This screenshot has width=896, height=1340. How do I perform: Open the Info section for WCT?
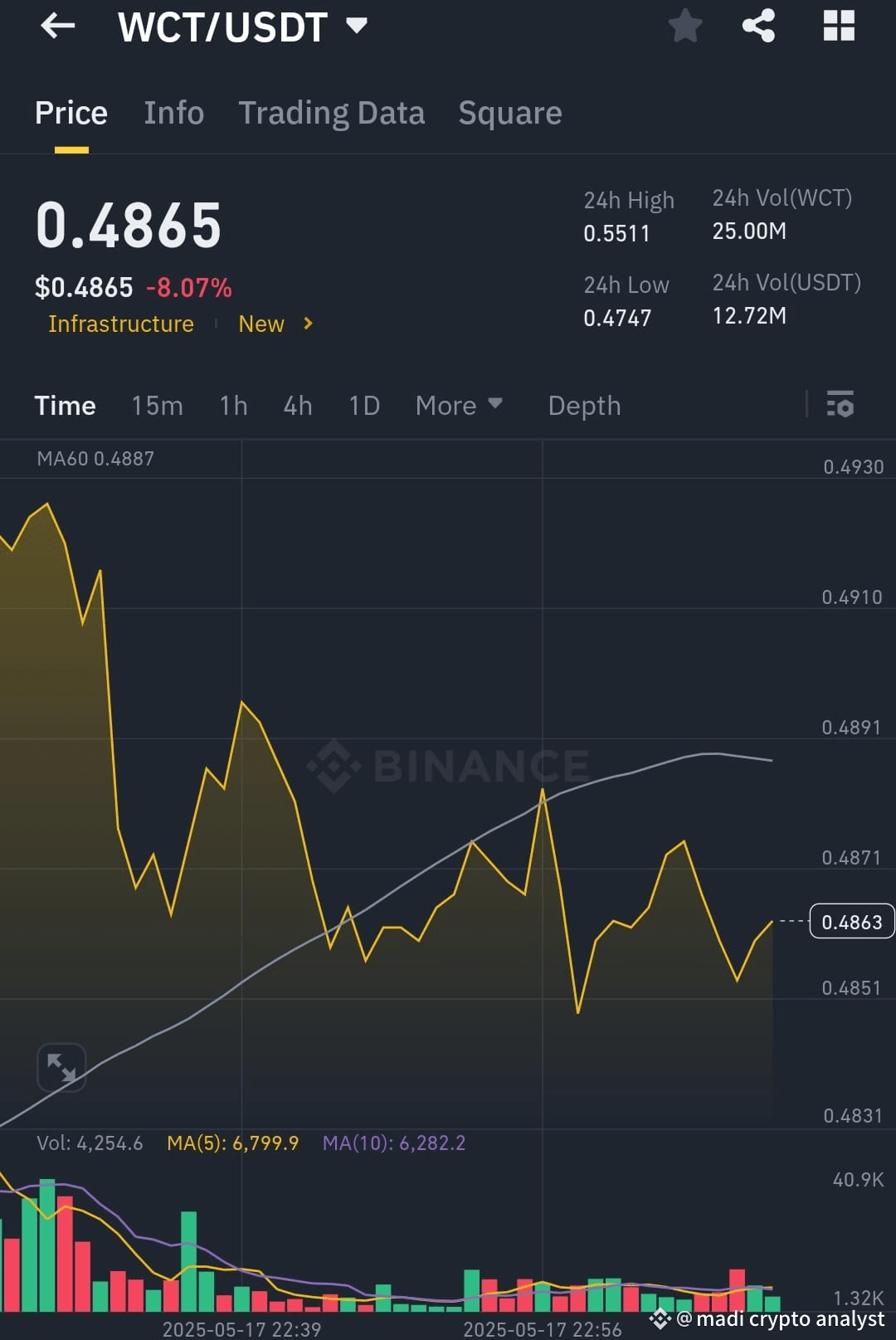point(173,113)
